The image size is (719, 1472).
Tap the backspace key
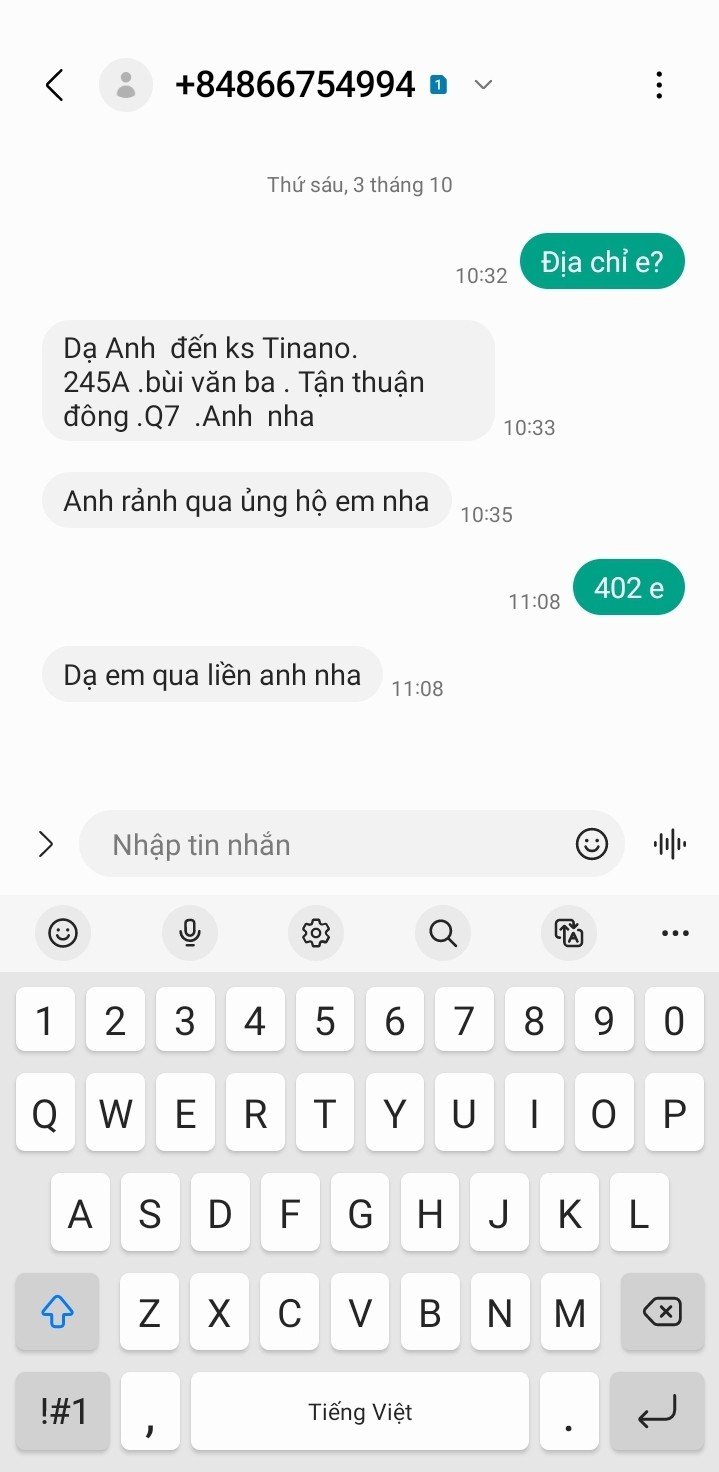pos(661,1312)
